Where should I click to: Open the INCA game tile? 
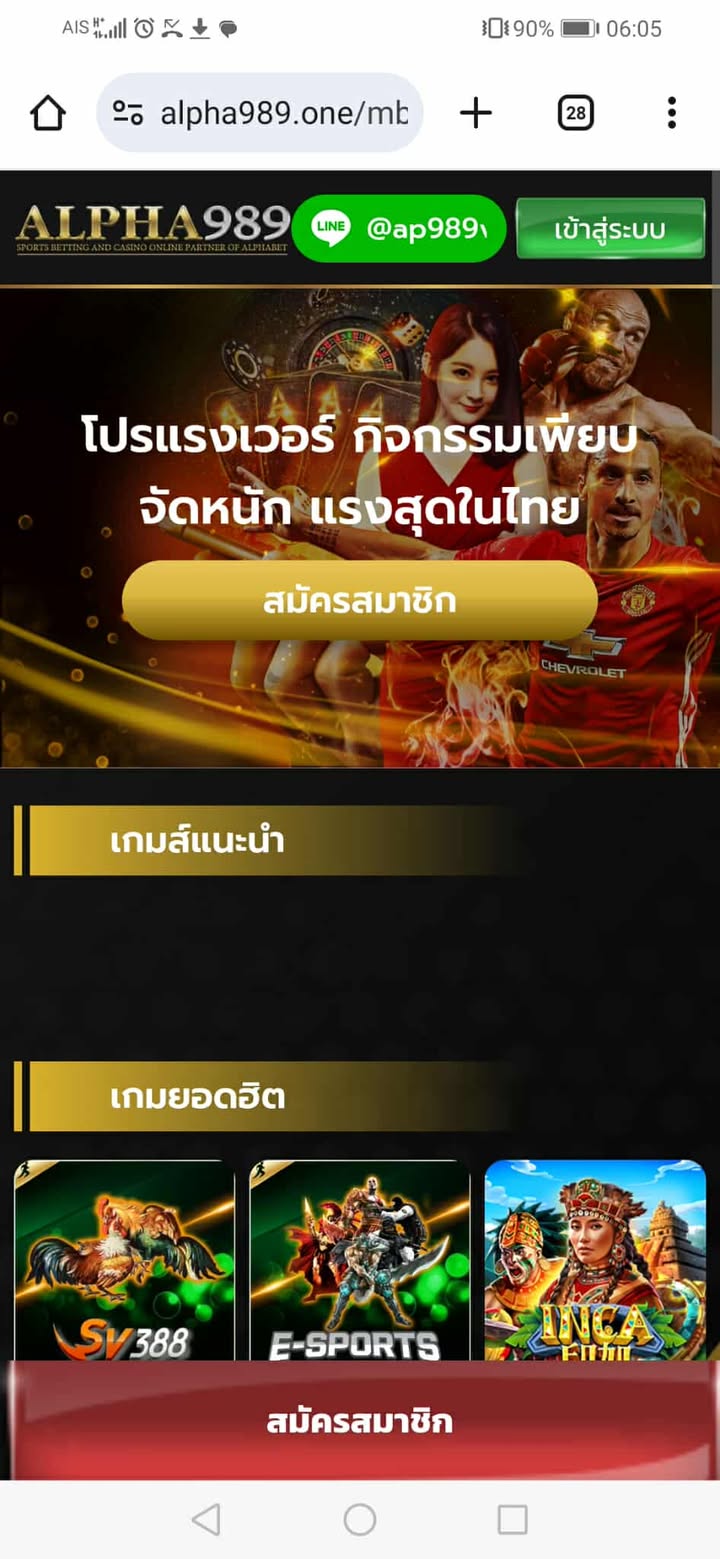(x=596, y=1260)
